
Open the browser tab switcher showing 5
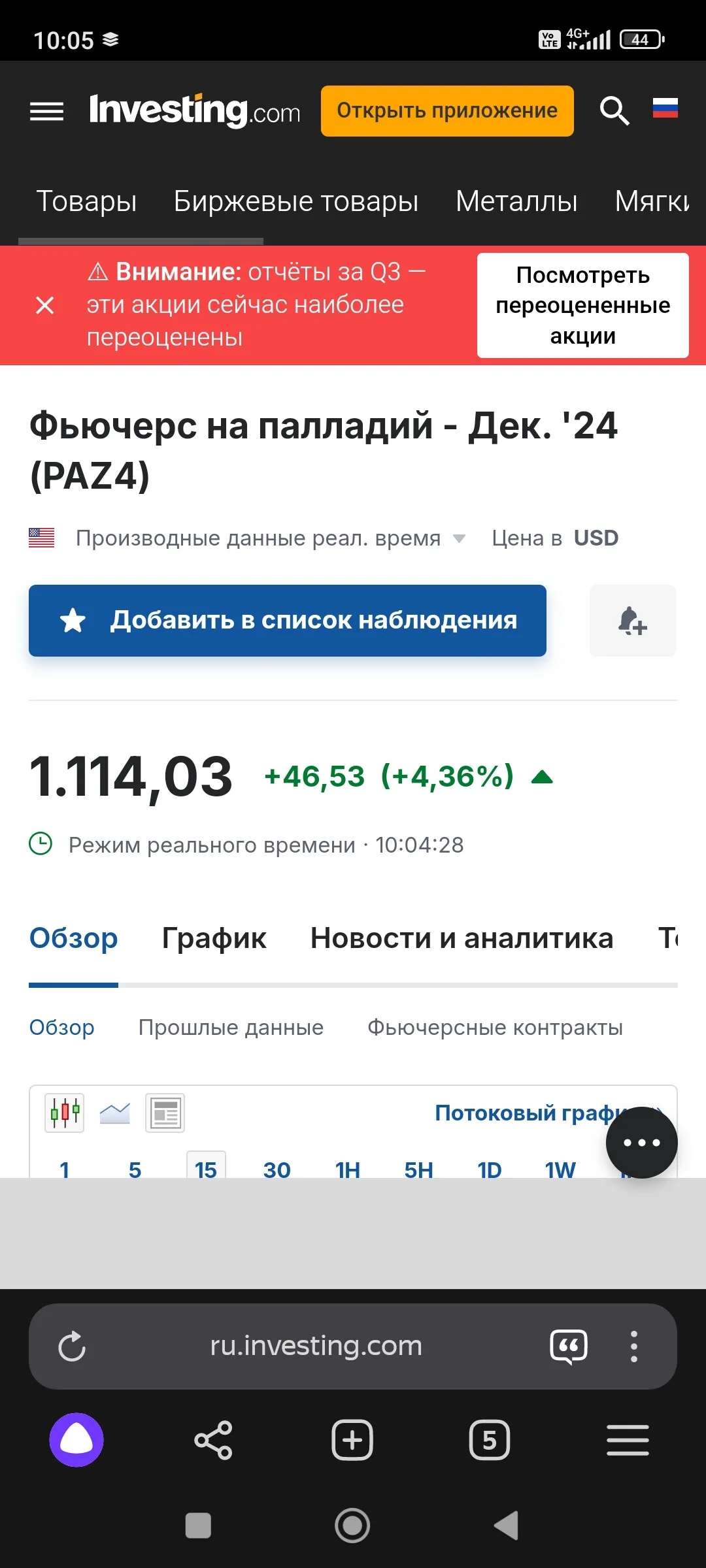(490, 1440)
